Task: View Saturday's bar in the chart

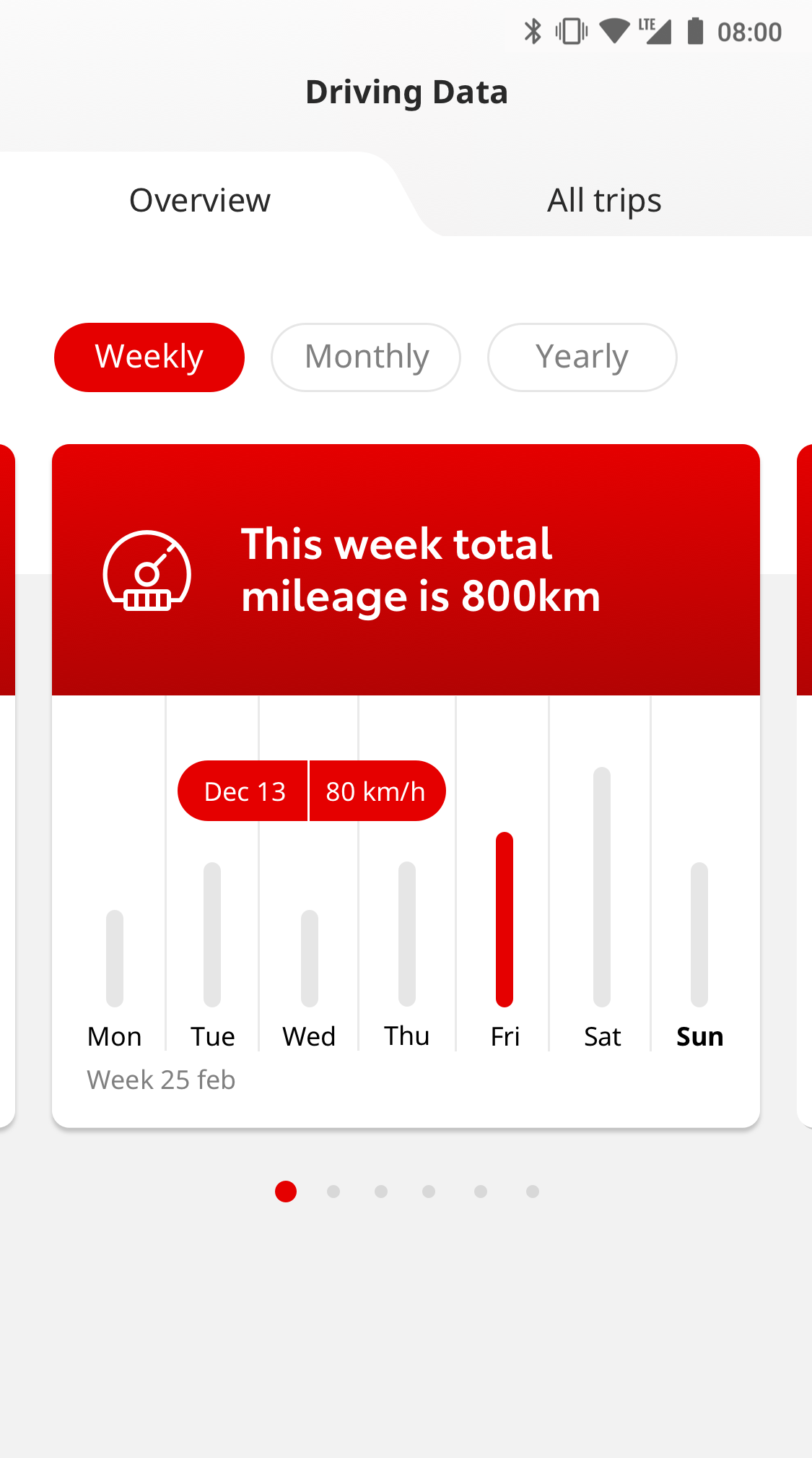Action: [602, 887]
